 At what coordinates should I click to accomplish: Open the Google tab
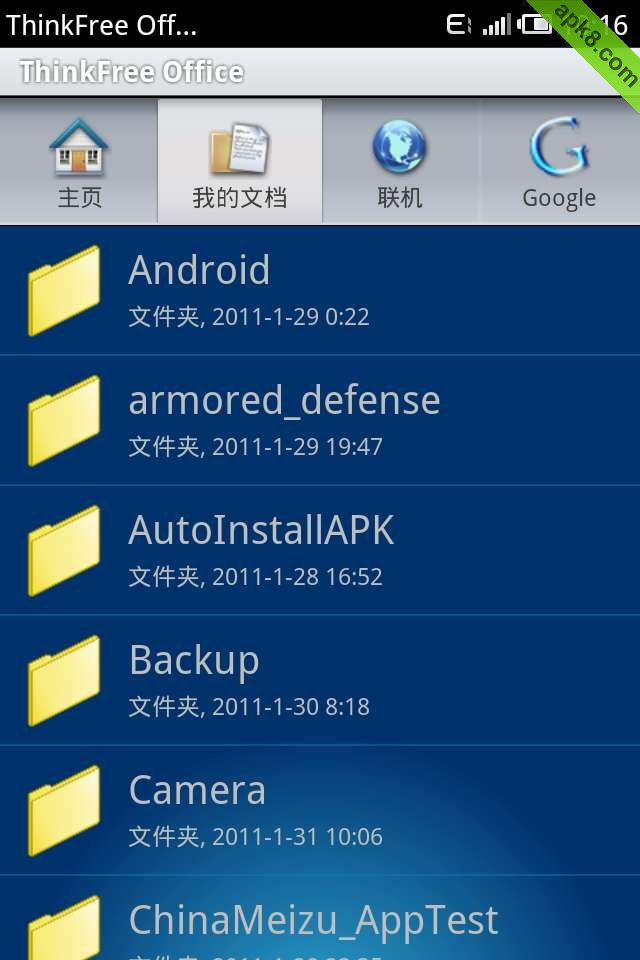[559, 162]
